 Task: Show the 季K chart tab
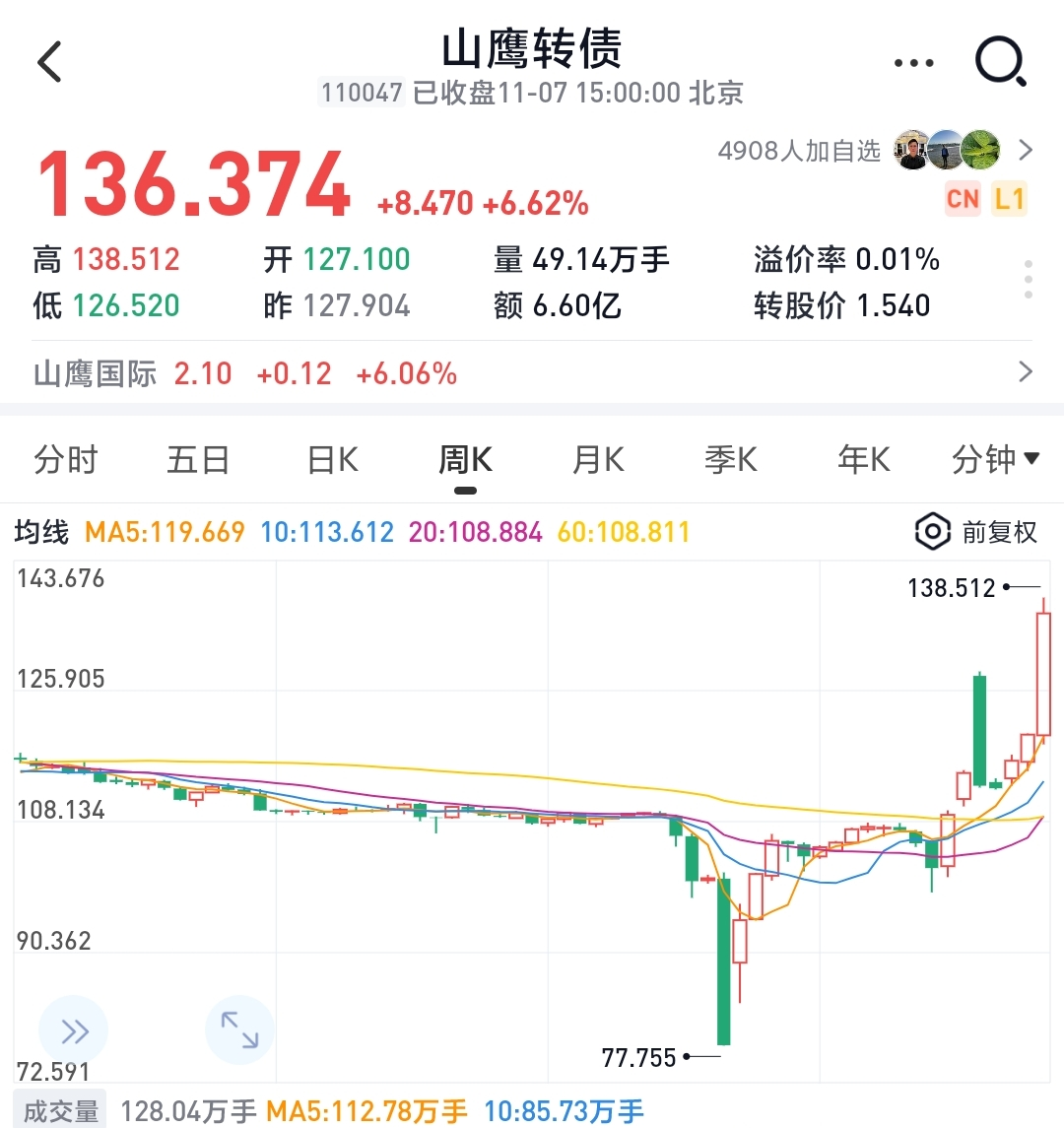730,460
